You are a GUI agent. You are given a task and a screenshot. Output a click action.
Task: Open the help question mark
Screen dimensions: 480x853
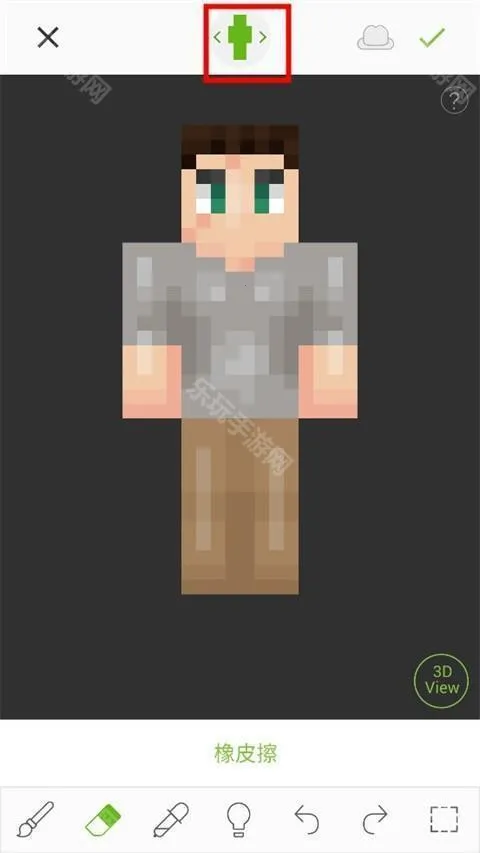[454, 100]
